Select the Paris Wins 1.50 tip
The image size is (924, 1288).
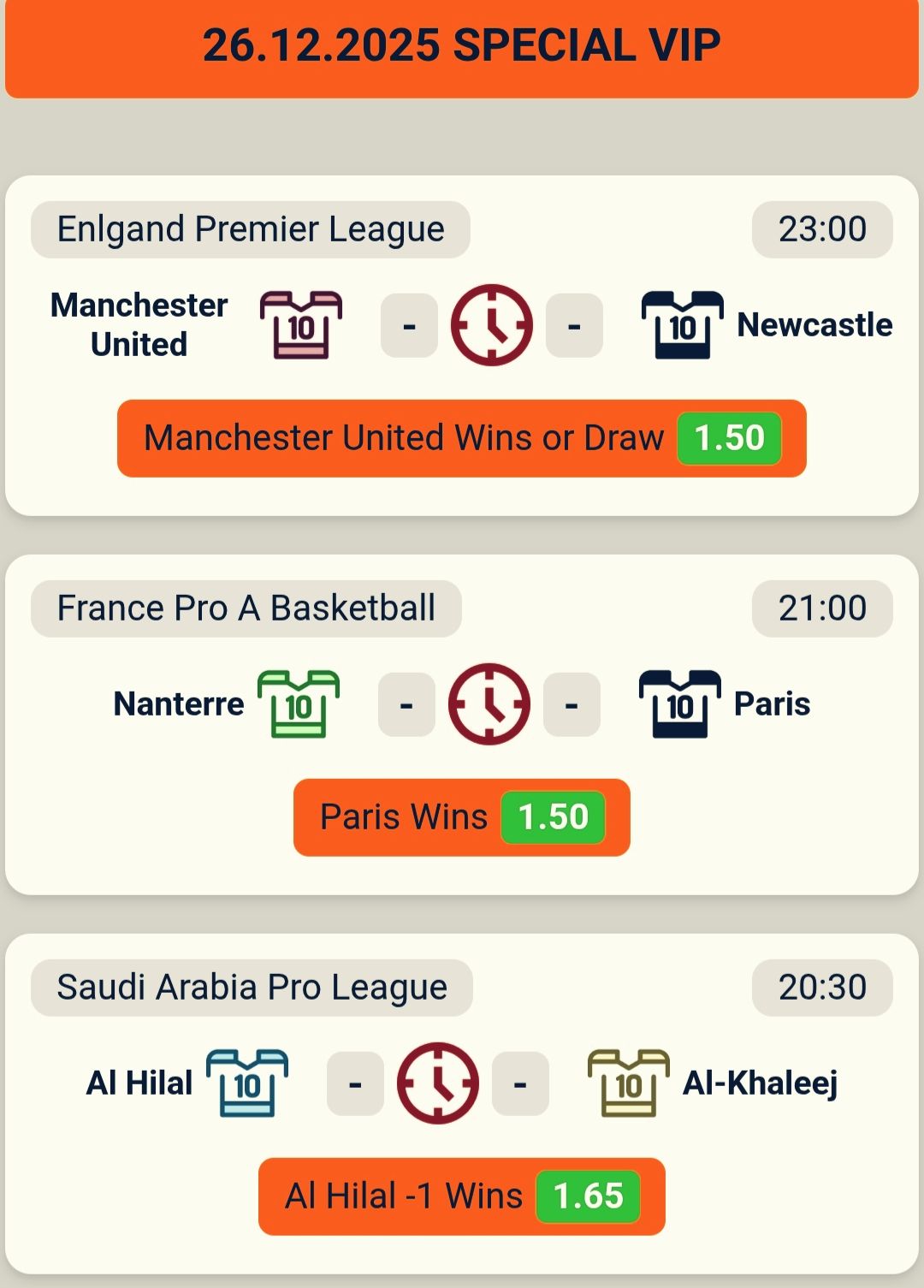tap(461, 817)
